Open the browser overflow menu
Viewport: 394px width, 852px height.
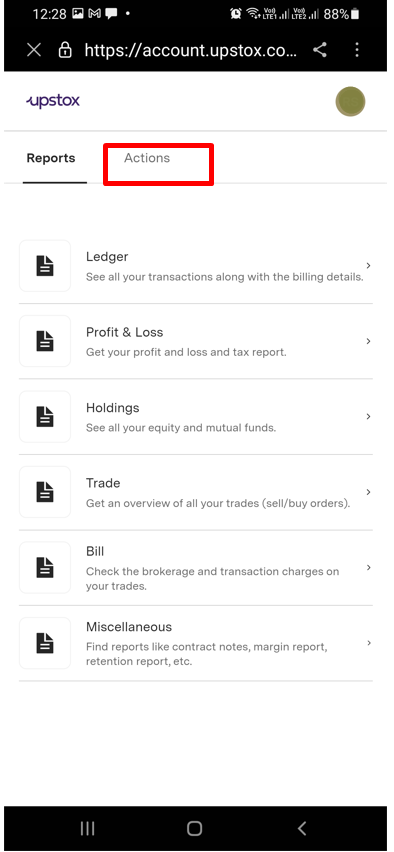point(357,51)
